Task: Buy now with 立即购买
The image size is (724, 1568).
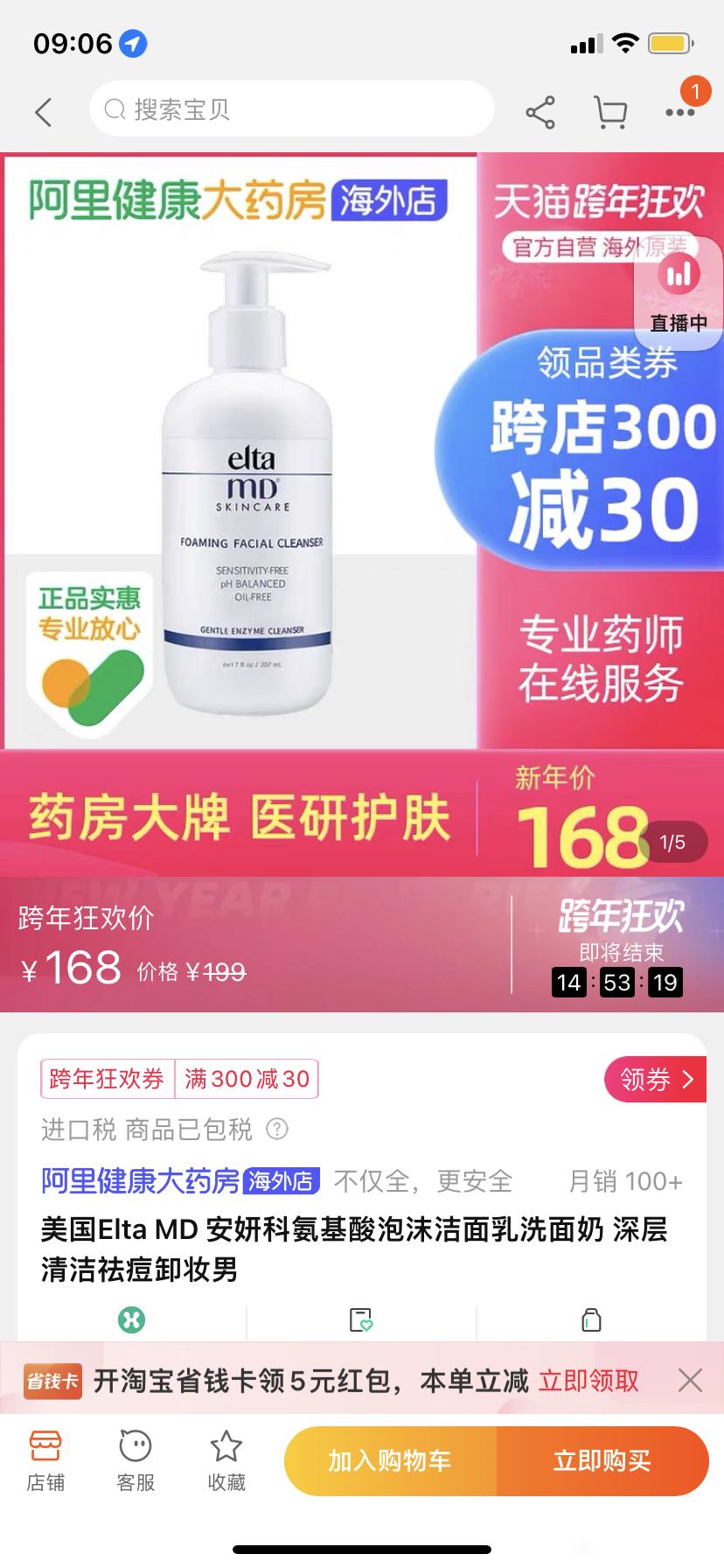Action: (x=602, y=1461)
